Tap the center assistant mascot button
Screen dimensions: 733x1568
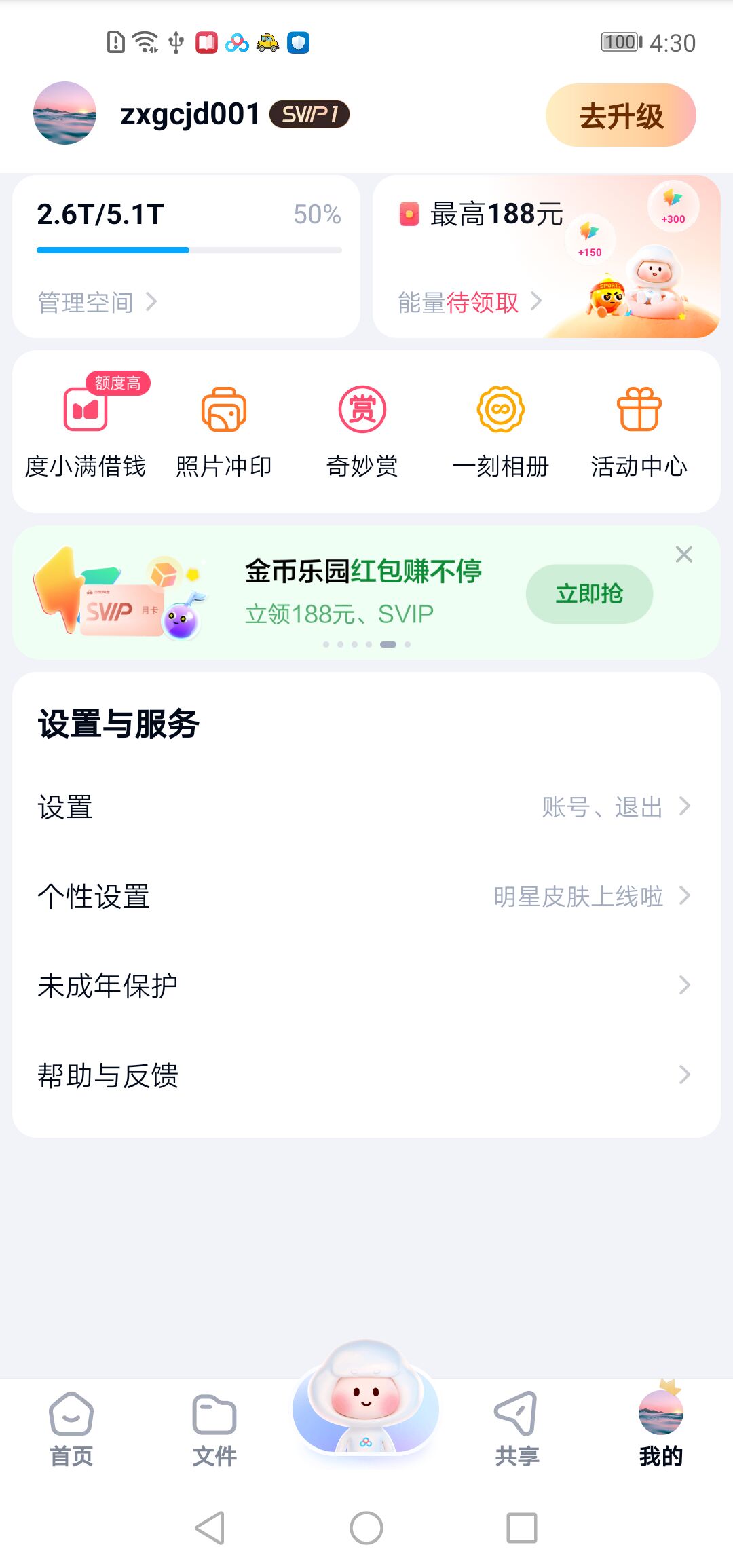pyautogui.click(x=366, y=1404)
